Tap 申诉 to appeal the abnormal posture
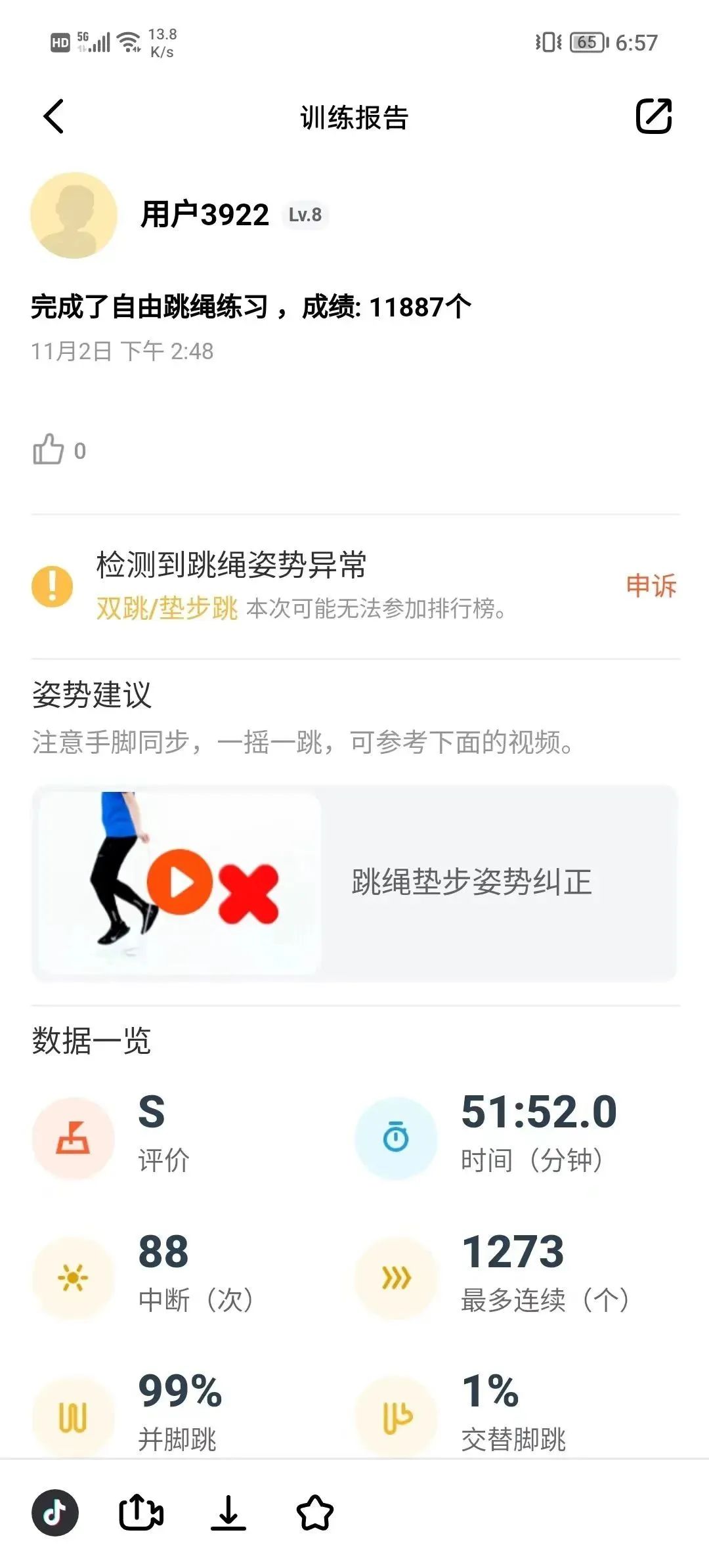 coord(651,586)
